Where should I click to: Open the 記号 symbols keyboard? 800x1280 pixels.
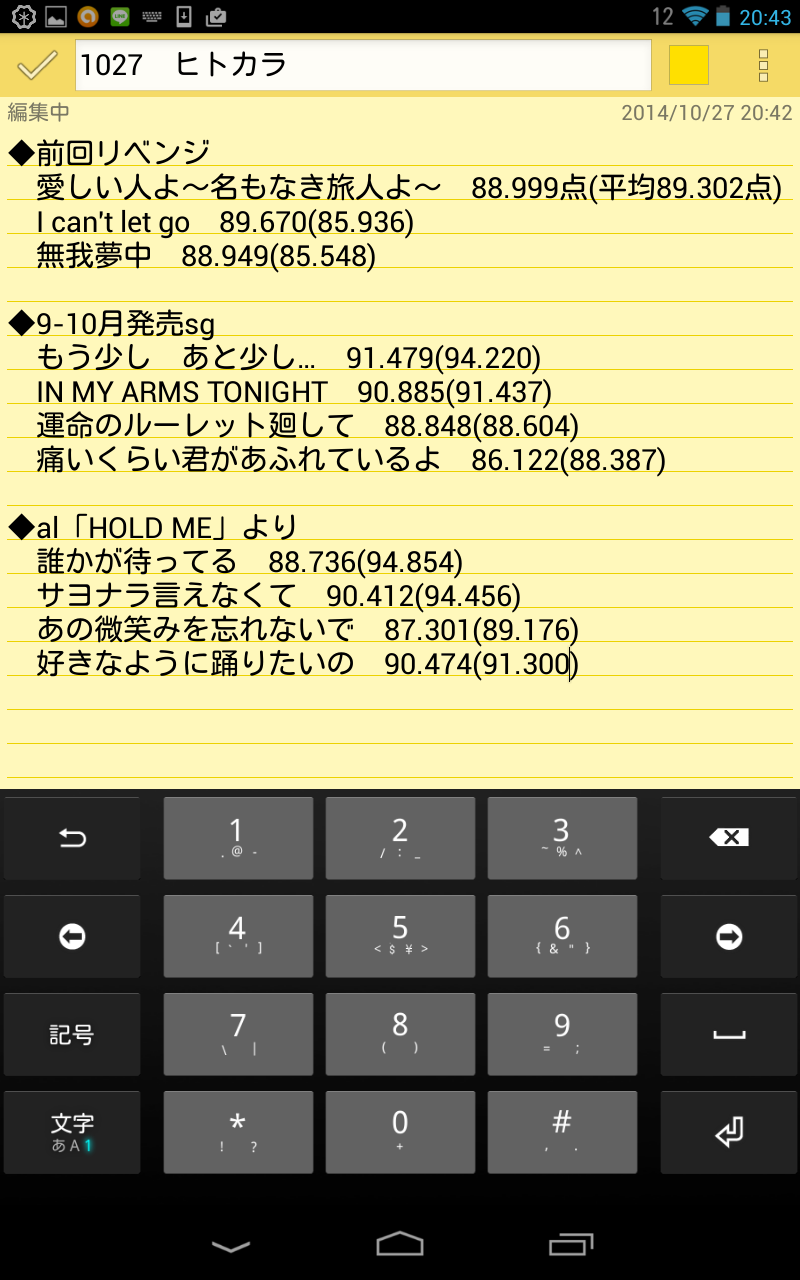tap(72, 1034)
